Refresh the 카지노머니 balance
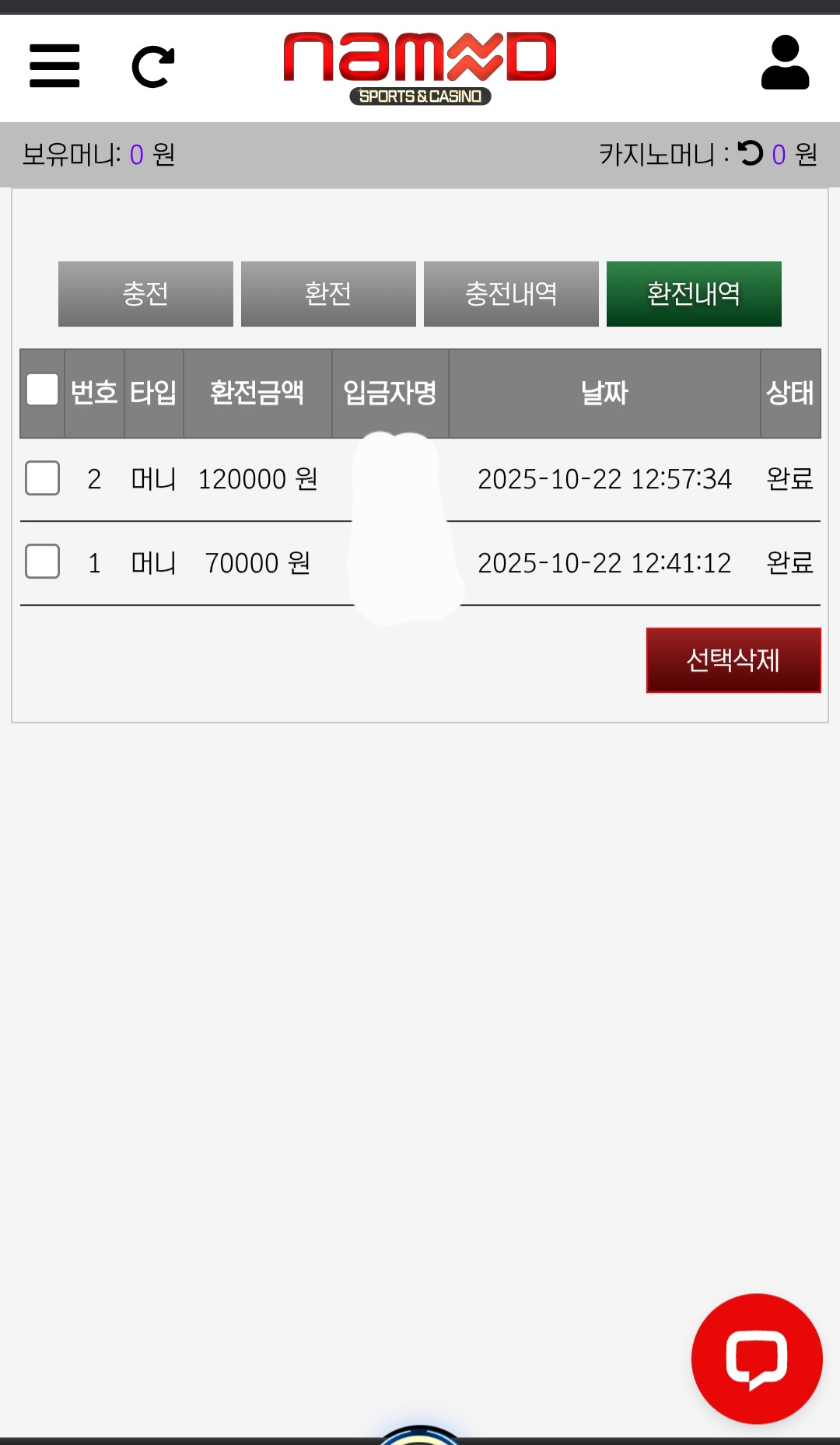Image resolution: width=840 pixels, height=1445 pixels. tap(751, 153)
